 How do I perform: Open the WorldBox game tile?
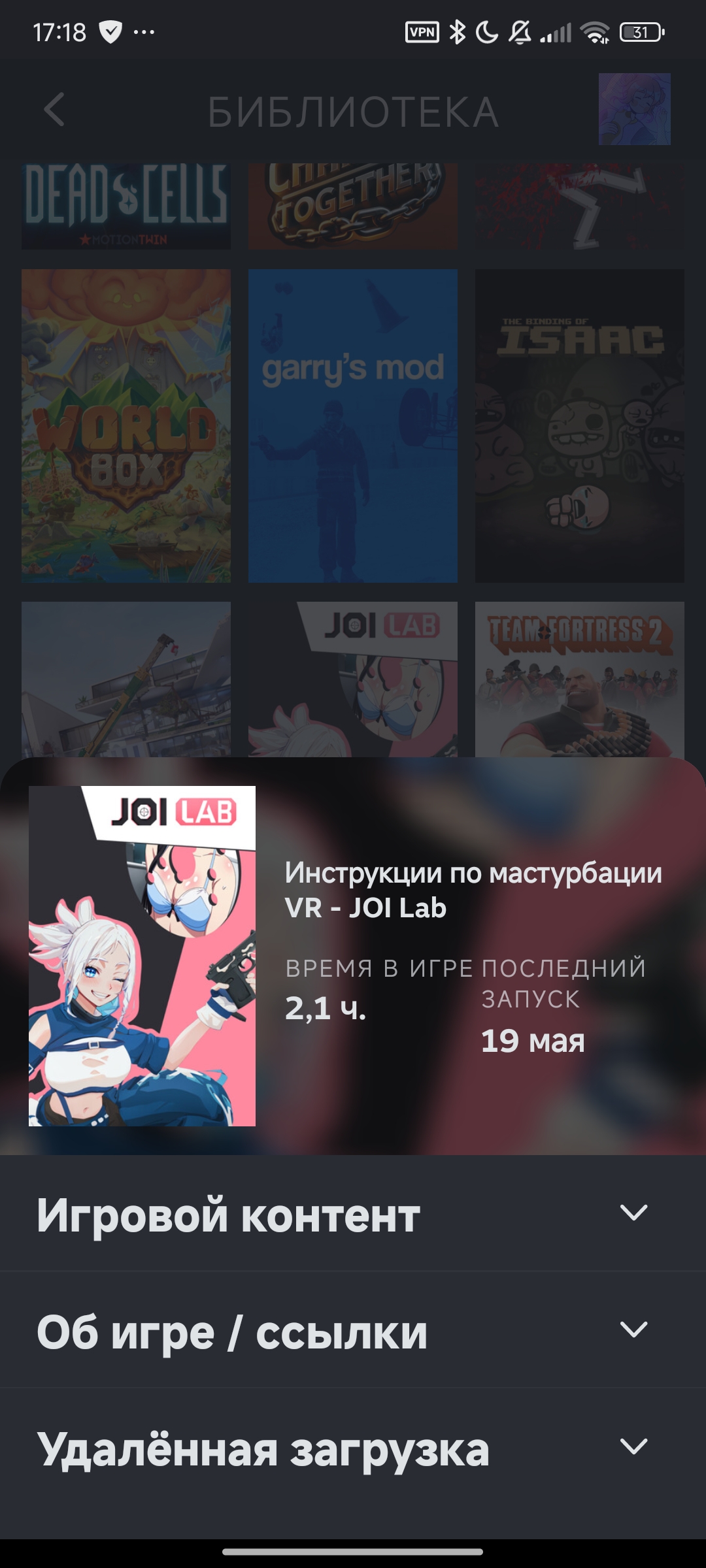pos(126,425)
